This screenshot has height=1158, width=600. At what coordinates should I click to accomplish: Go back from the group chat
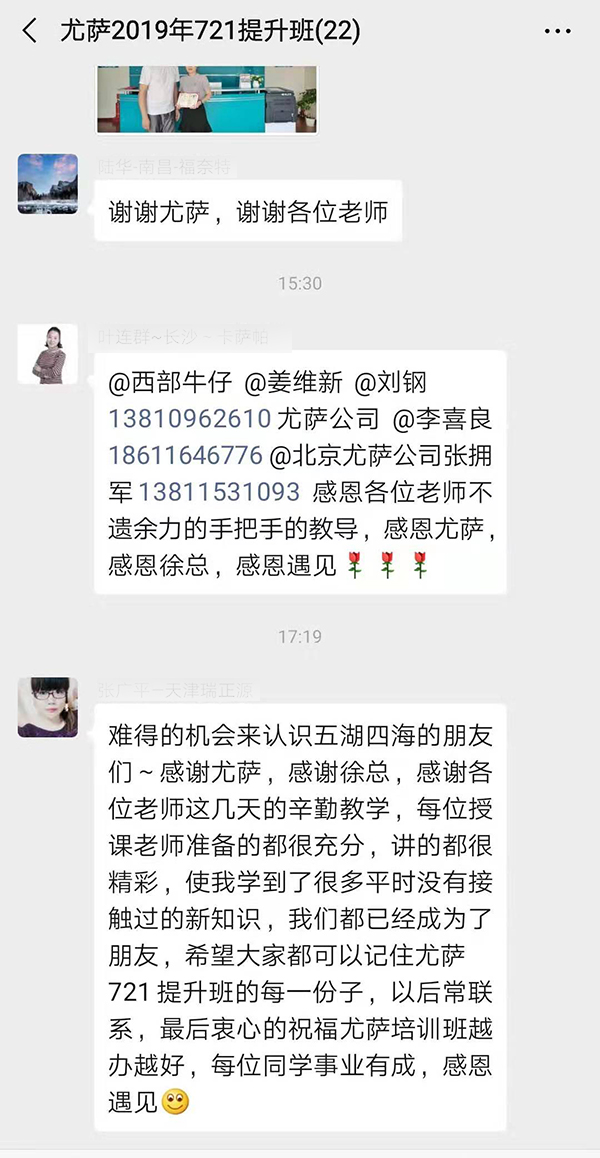click(x=29, y=31)
